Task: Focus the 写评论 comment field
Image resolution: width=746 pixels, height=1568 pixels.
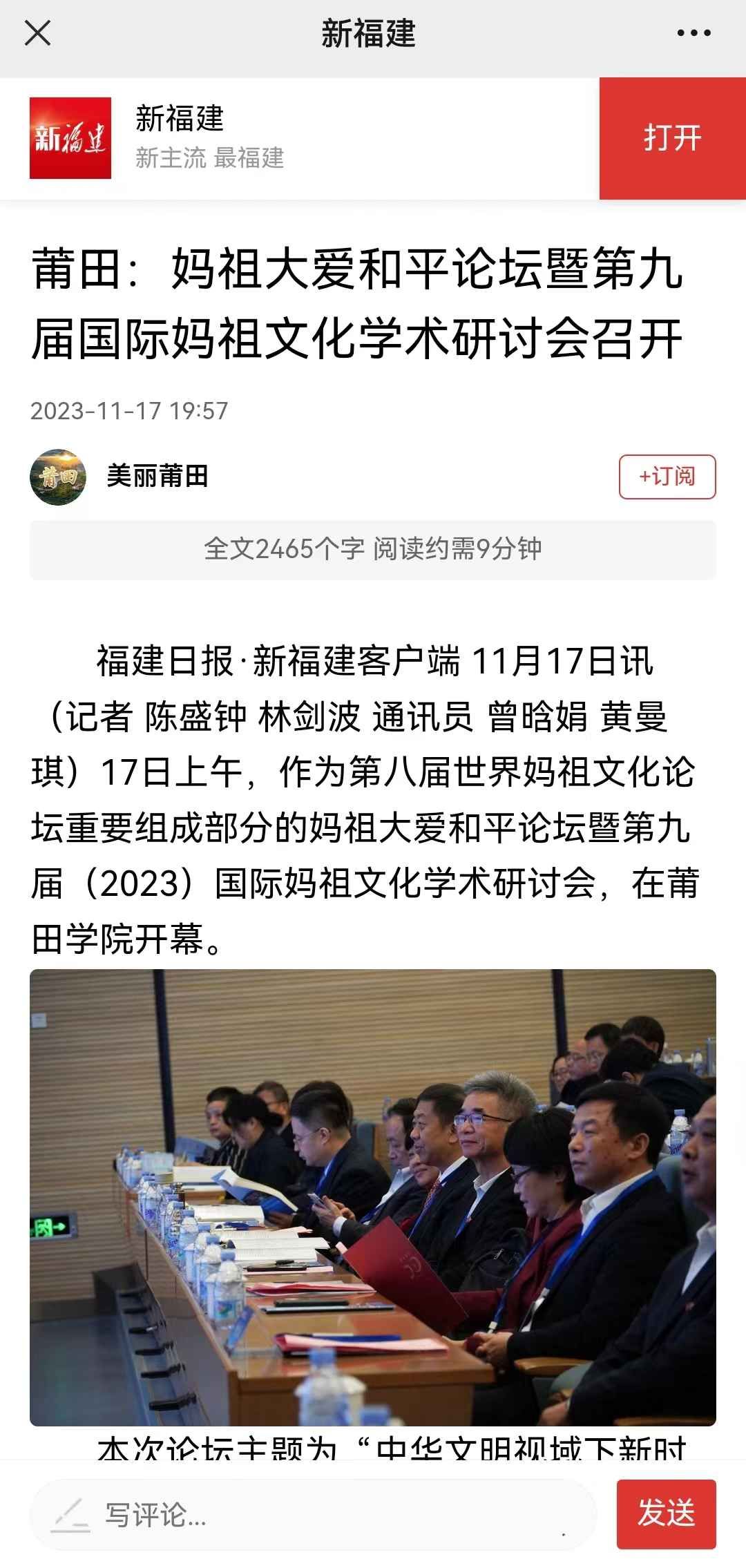Action: pyautogui.click(x=311, y=1515)
